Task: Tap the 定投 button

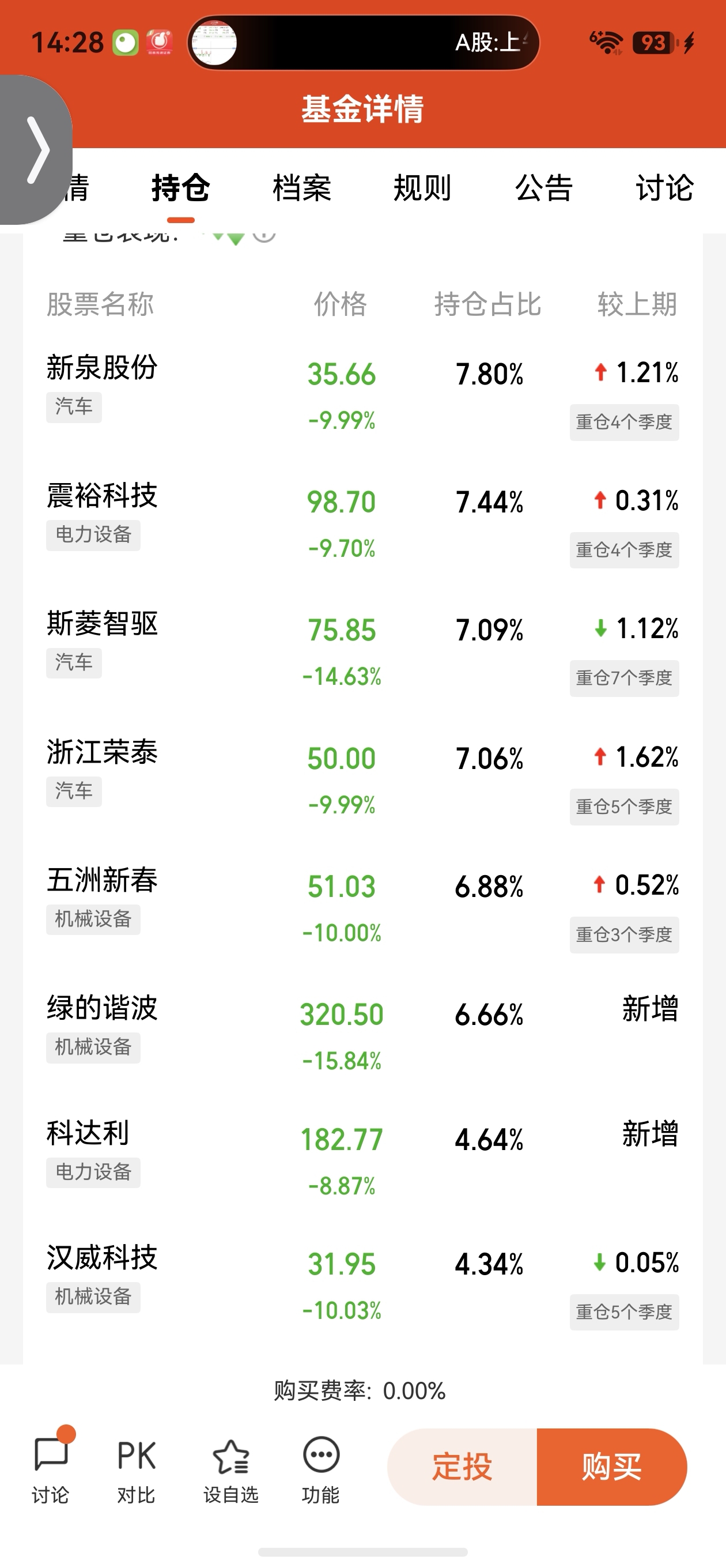Action: [x=463, y=1467]
